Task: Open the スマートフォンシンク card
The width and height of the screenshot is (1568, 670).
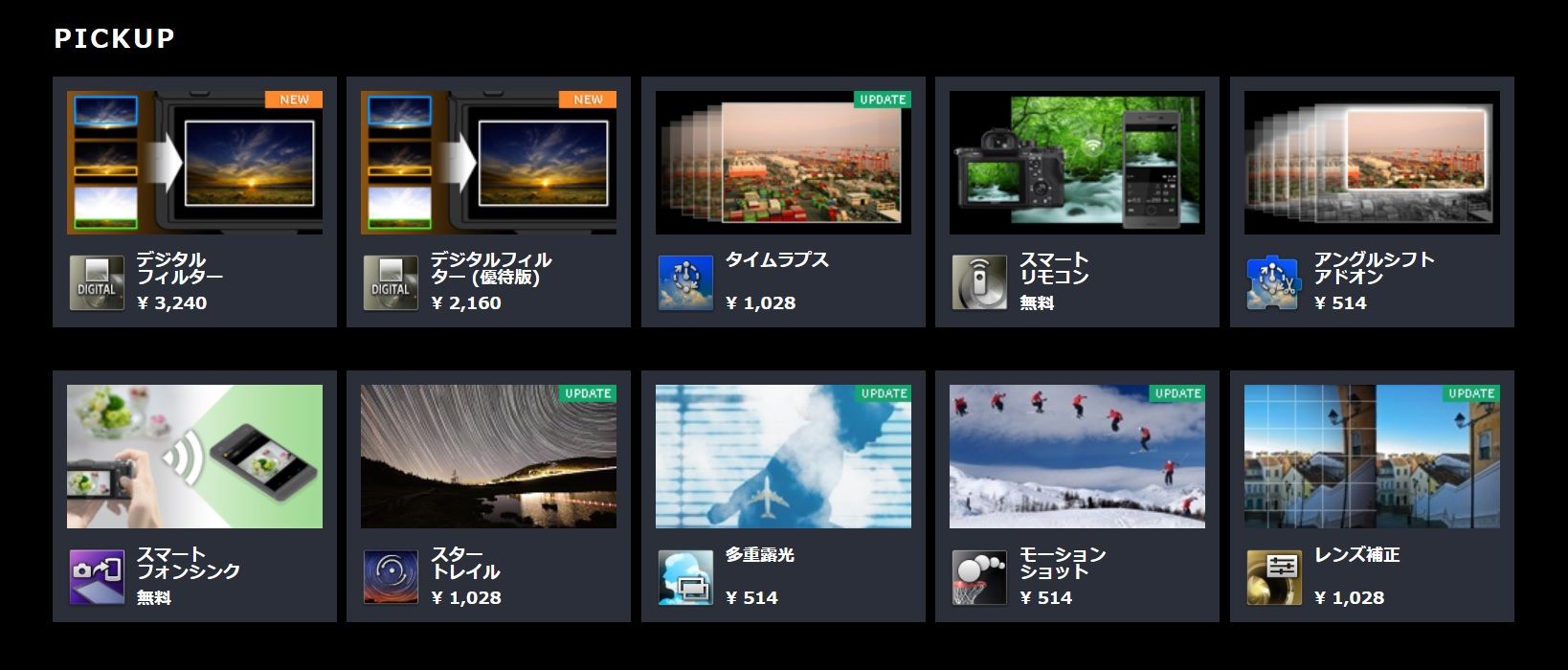Action: pyautogui.click(x=194, y=497)
